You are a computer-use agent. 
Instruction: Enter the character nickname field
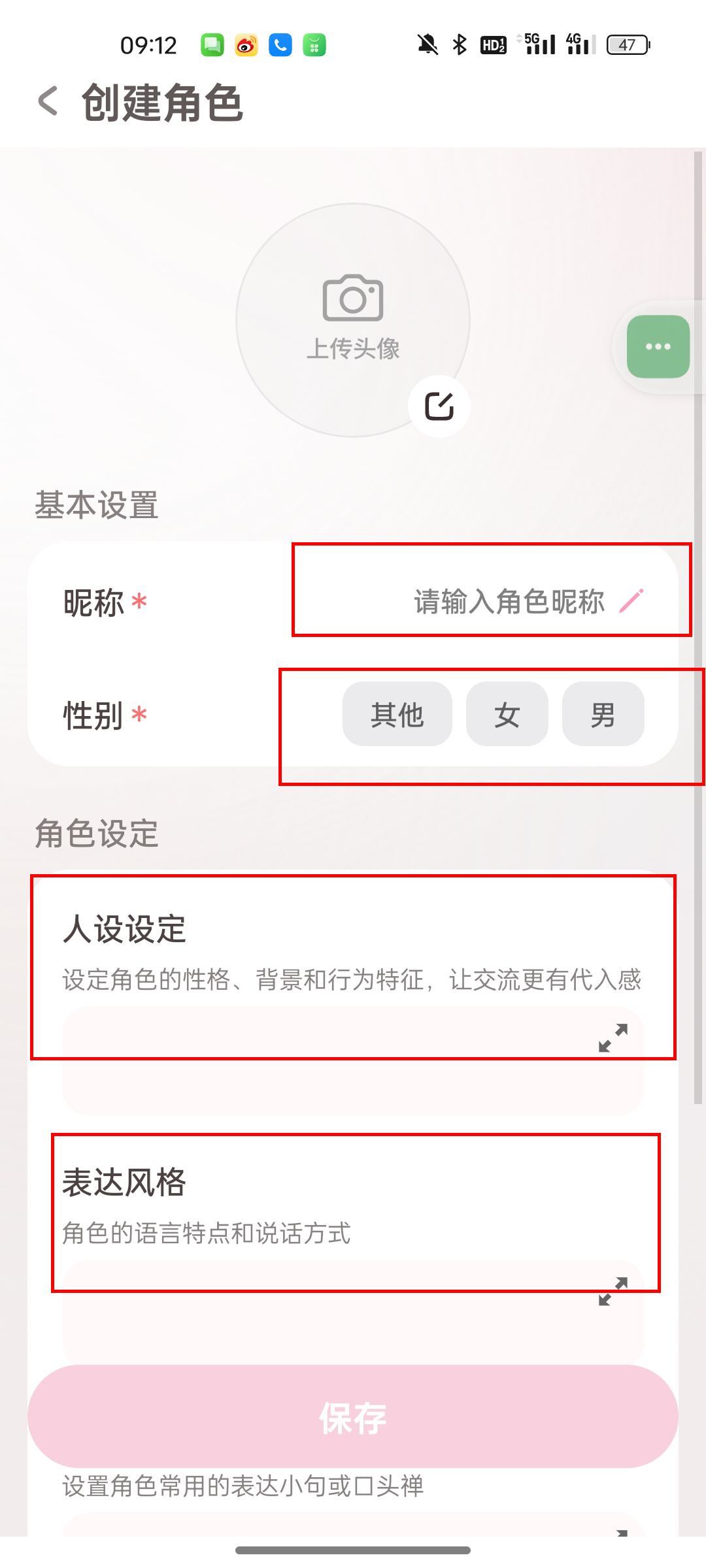point(509,601)
